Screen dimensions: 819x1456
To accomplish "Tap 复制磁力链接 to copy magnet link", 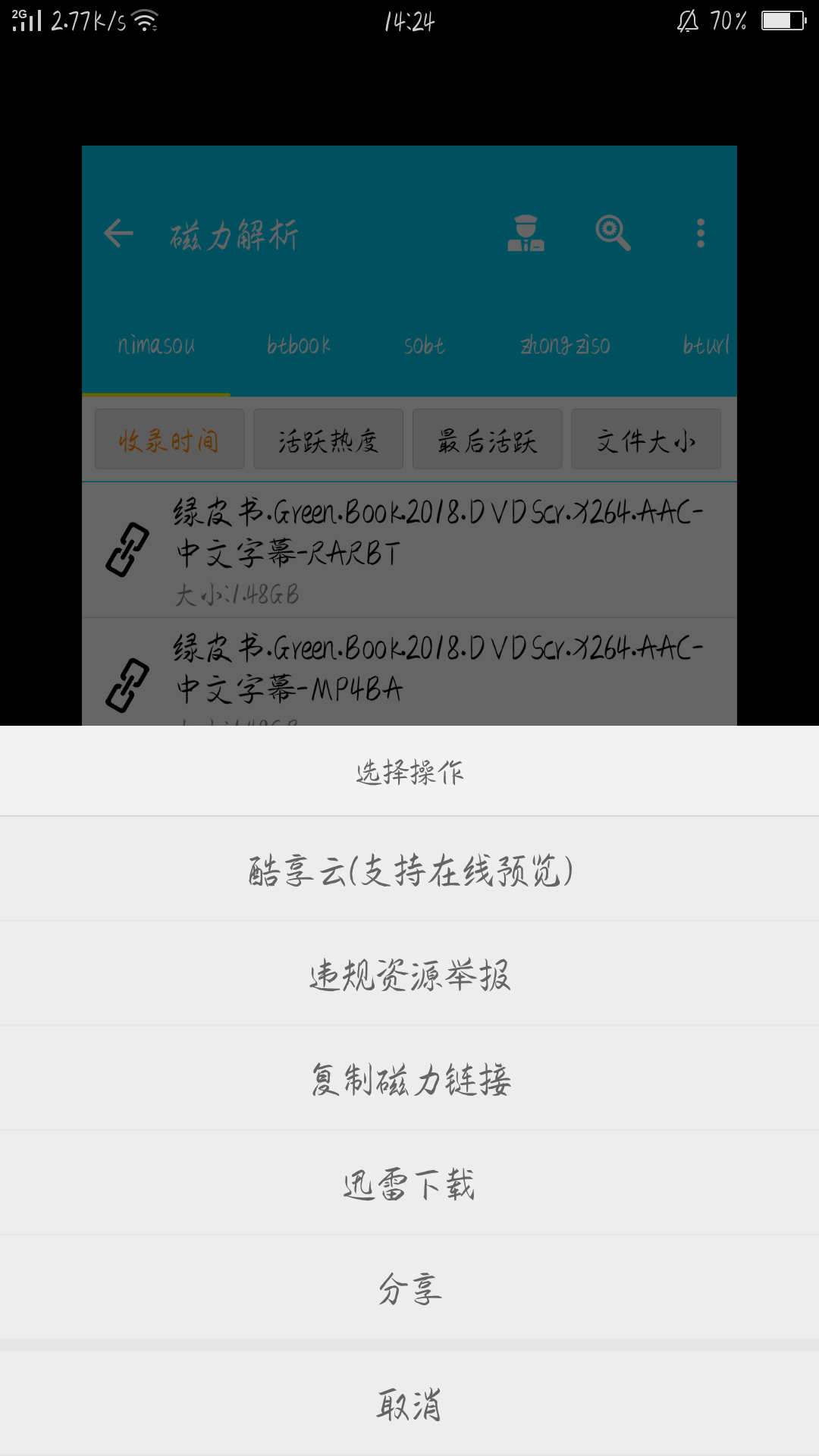I will tap(409, 1078).
